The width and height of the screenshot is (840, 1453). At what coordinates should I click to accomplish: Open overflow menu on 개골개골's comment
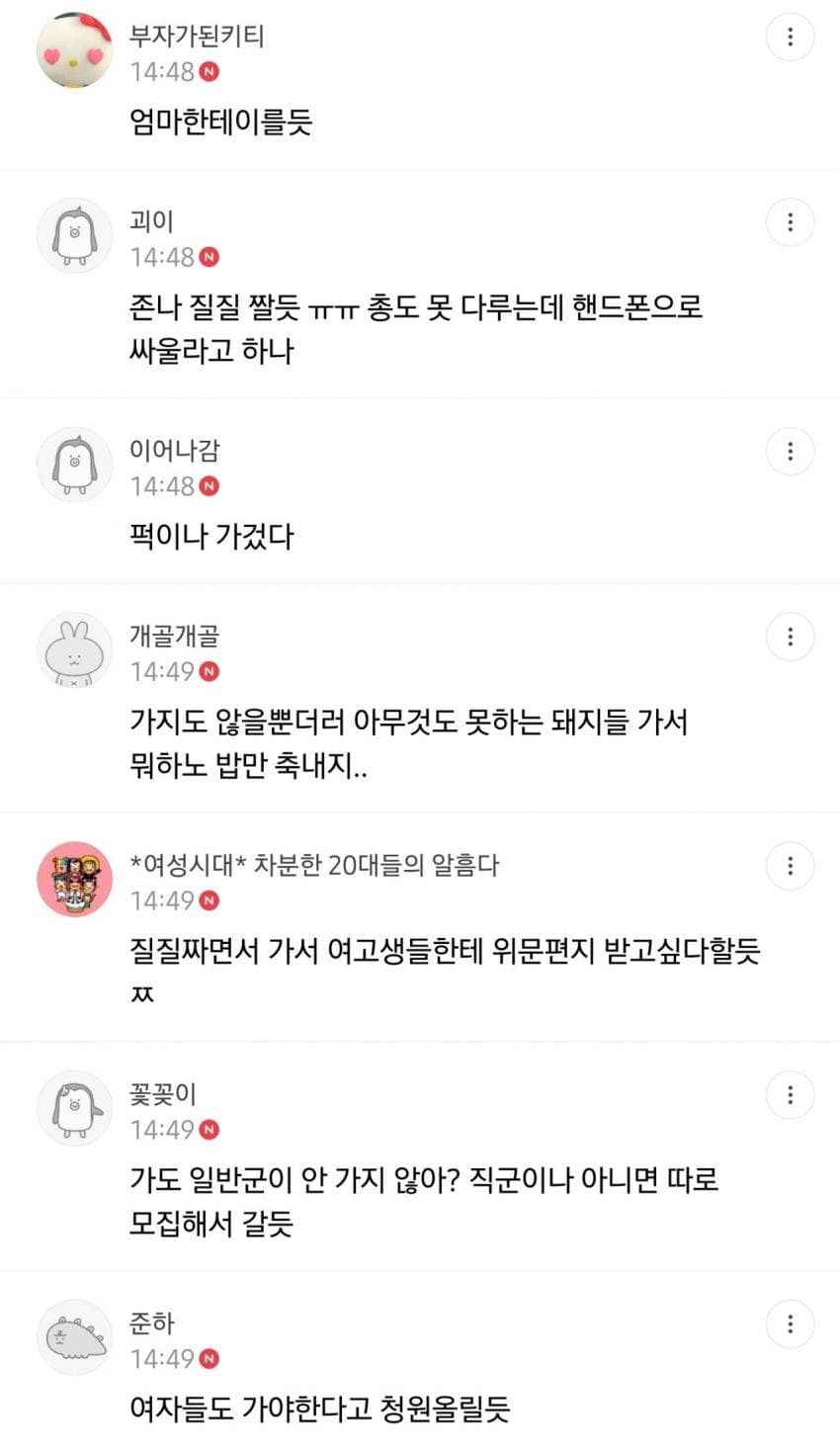(x=790, y=637)
